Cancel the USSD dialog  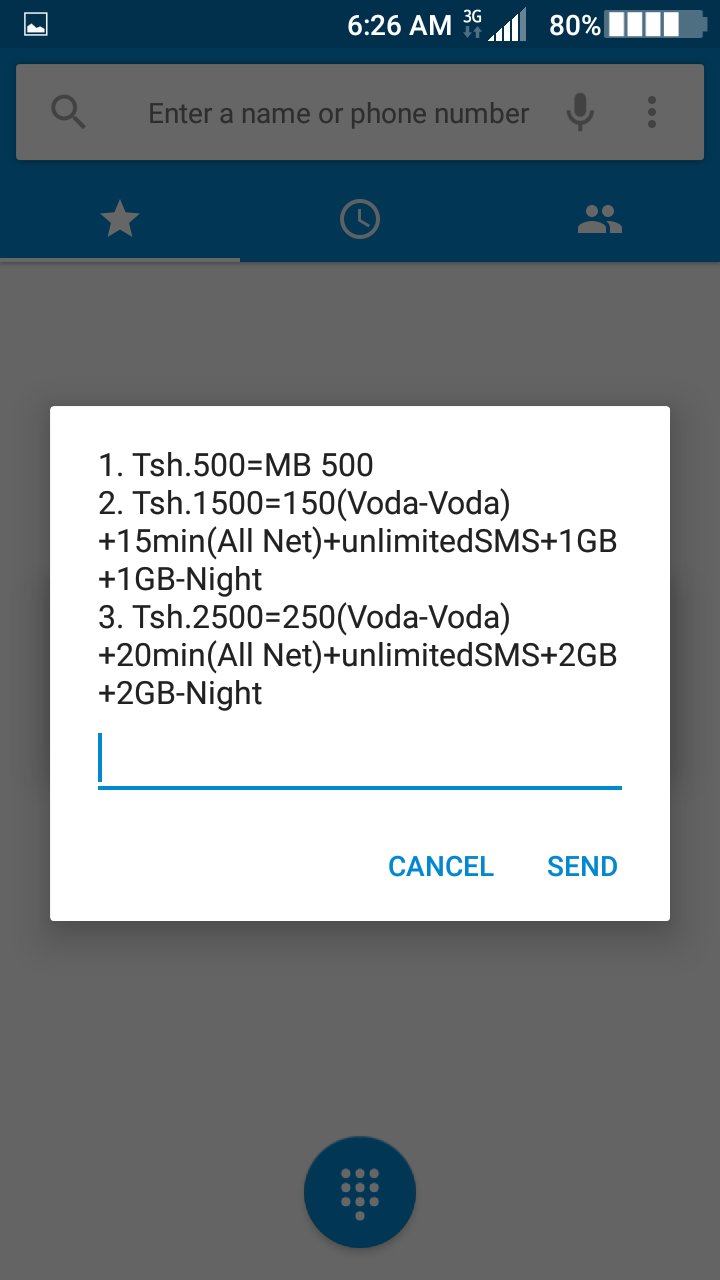[x=441, y=866]
